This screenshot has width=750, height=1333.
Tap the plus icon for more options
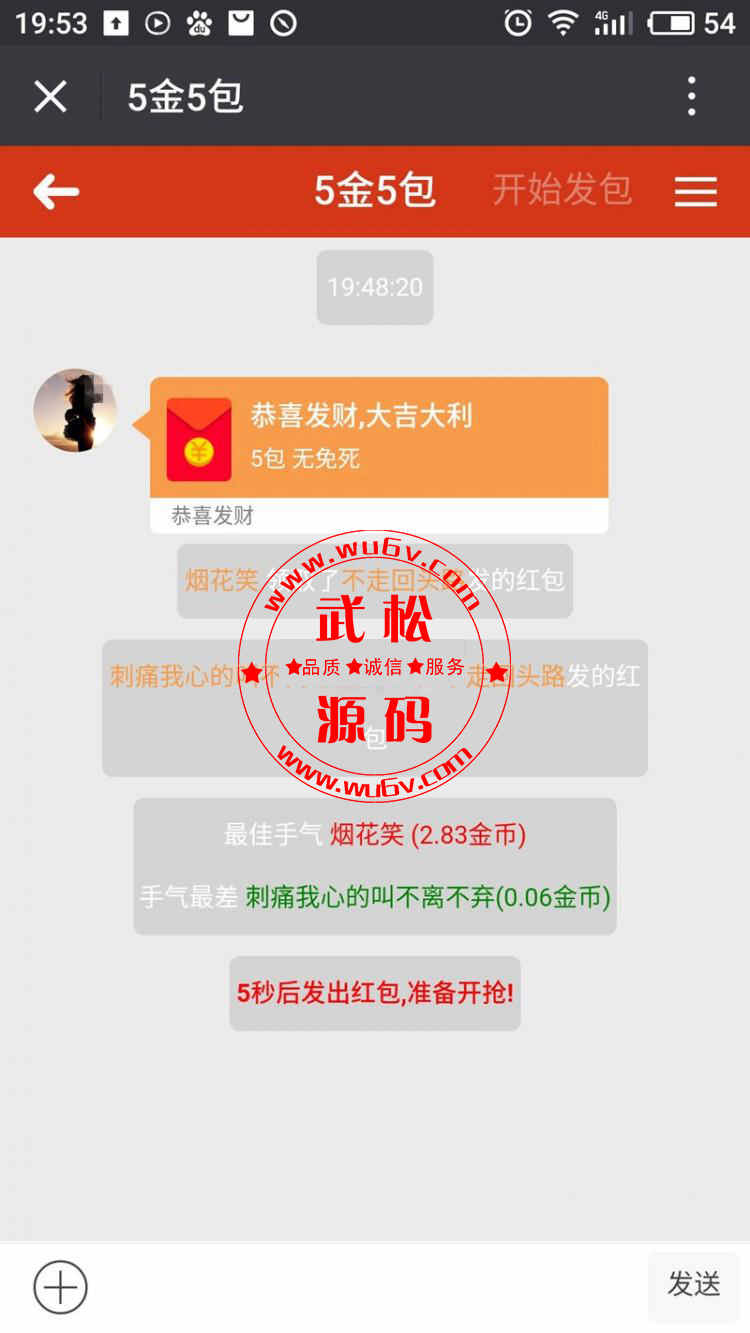point(60,1286)
